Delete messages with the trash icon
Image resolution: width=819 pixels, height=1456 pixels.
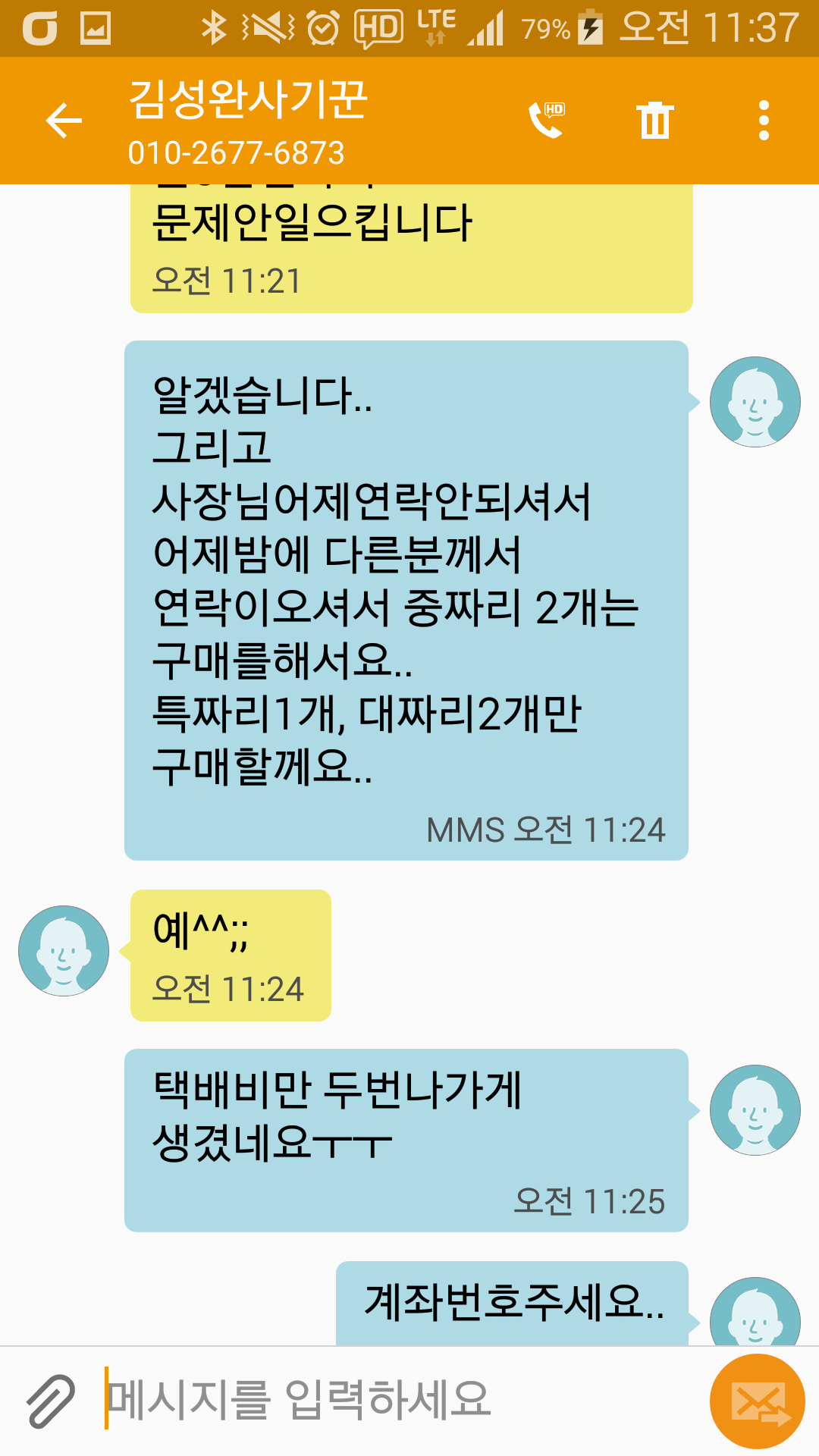click(655, 120)
